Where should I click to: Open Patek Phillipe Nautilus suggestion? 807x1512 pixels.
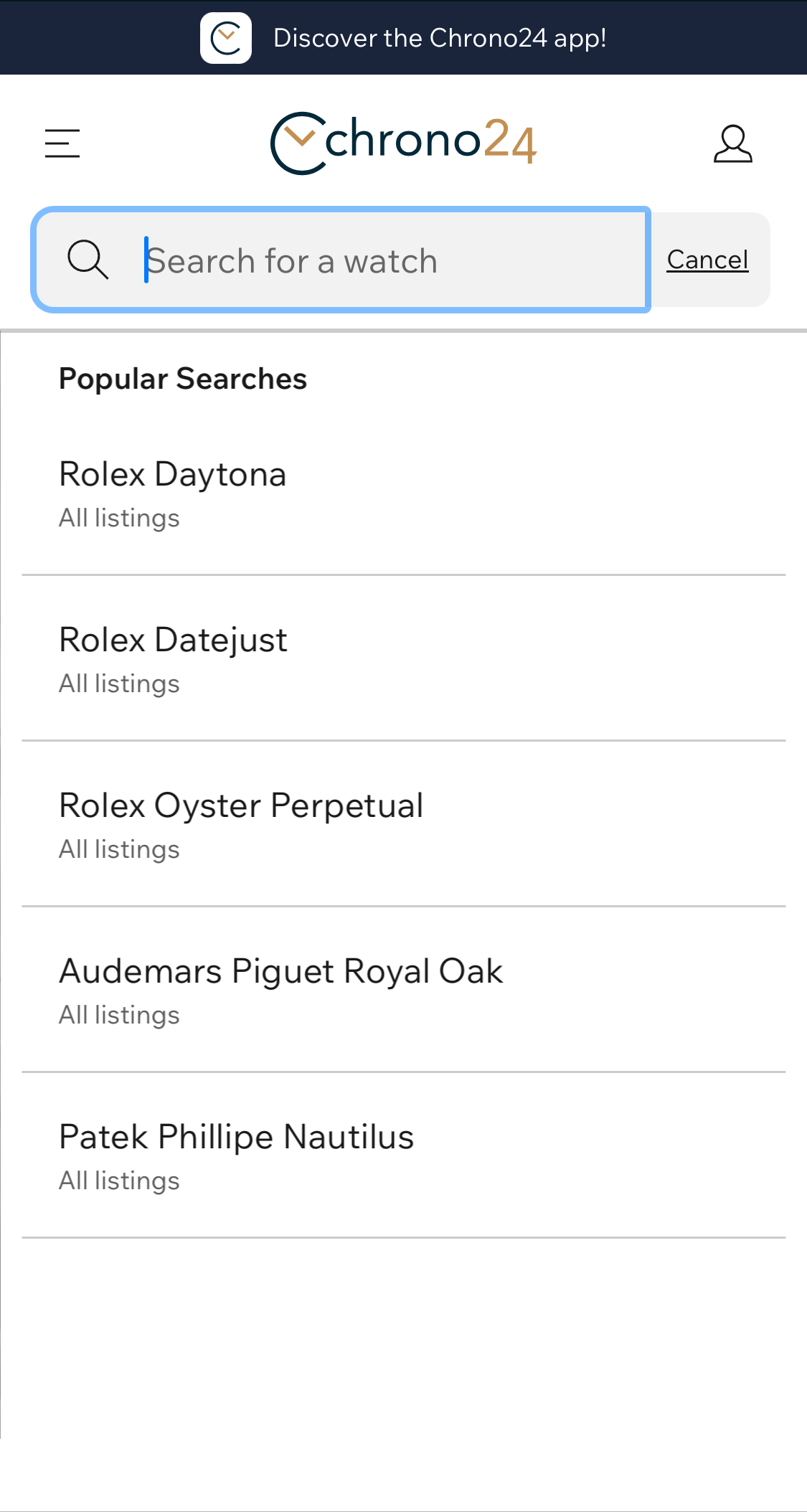pyautogui.click(x=237, y=1136)
